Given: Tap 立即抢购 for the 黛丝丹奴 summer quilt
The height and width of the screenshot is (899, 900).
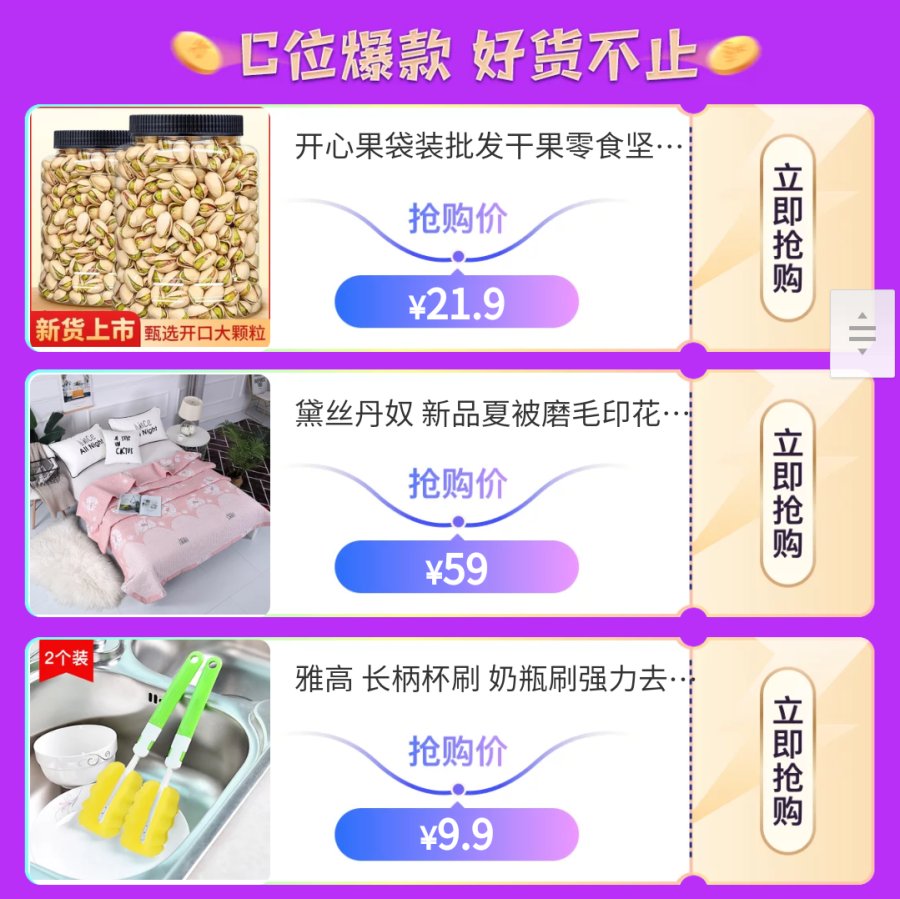Looking at the screenshot, I should click(x=787, y=494).
